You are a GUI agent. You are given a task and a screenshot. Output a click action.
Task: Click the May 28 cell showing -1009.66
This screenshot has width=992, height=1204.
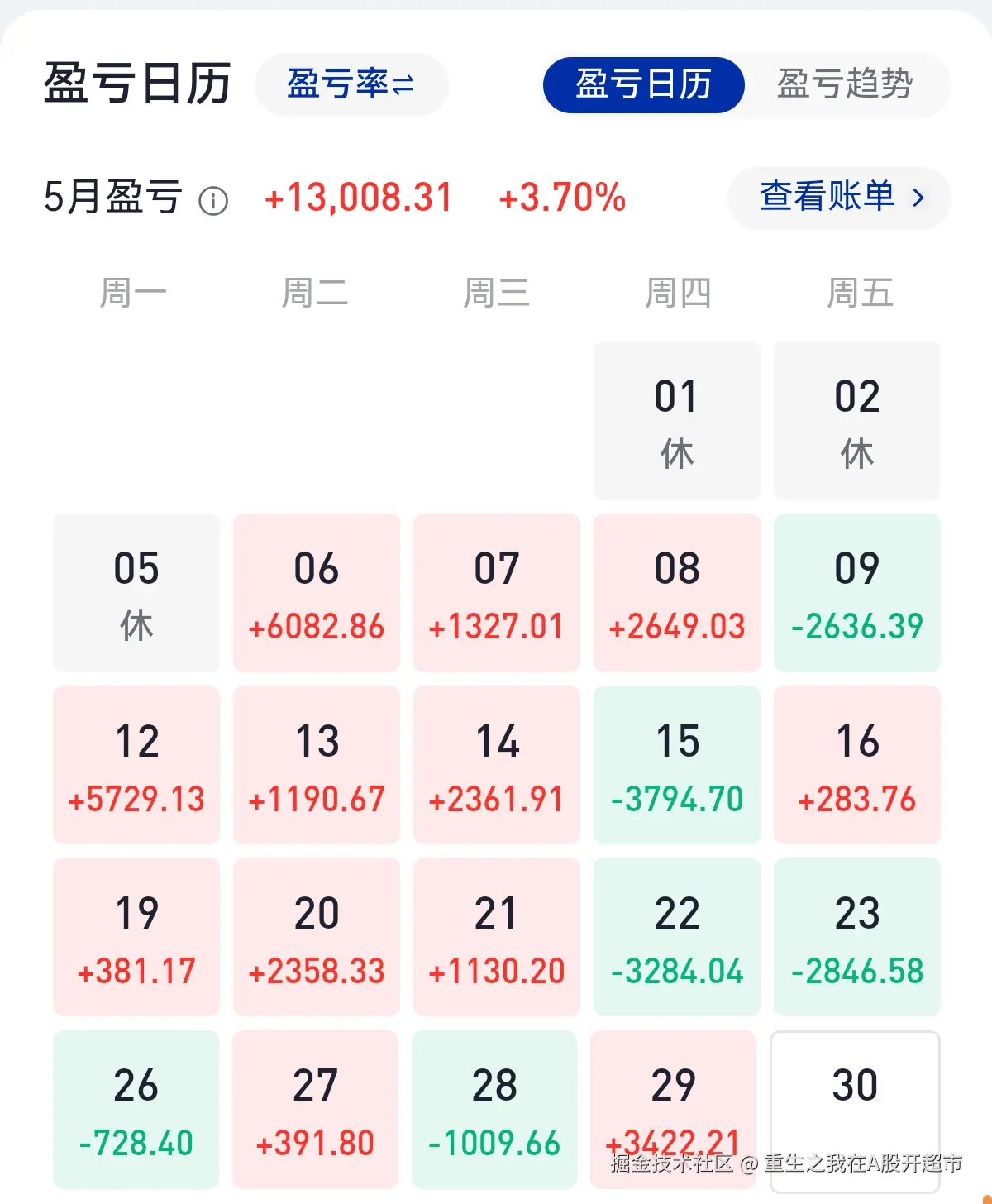pos(496,1109)
